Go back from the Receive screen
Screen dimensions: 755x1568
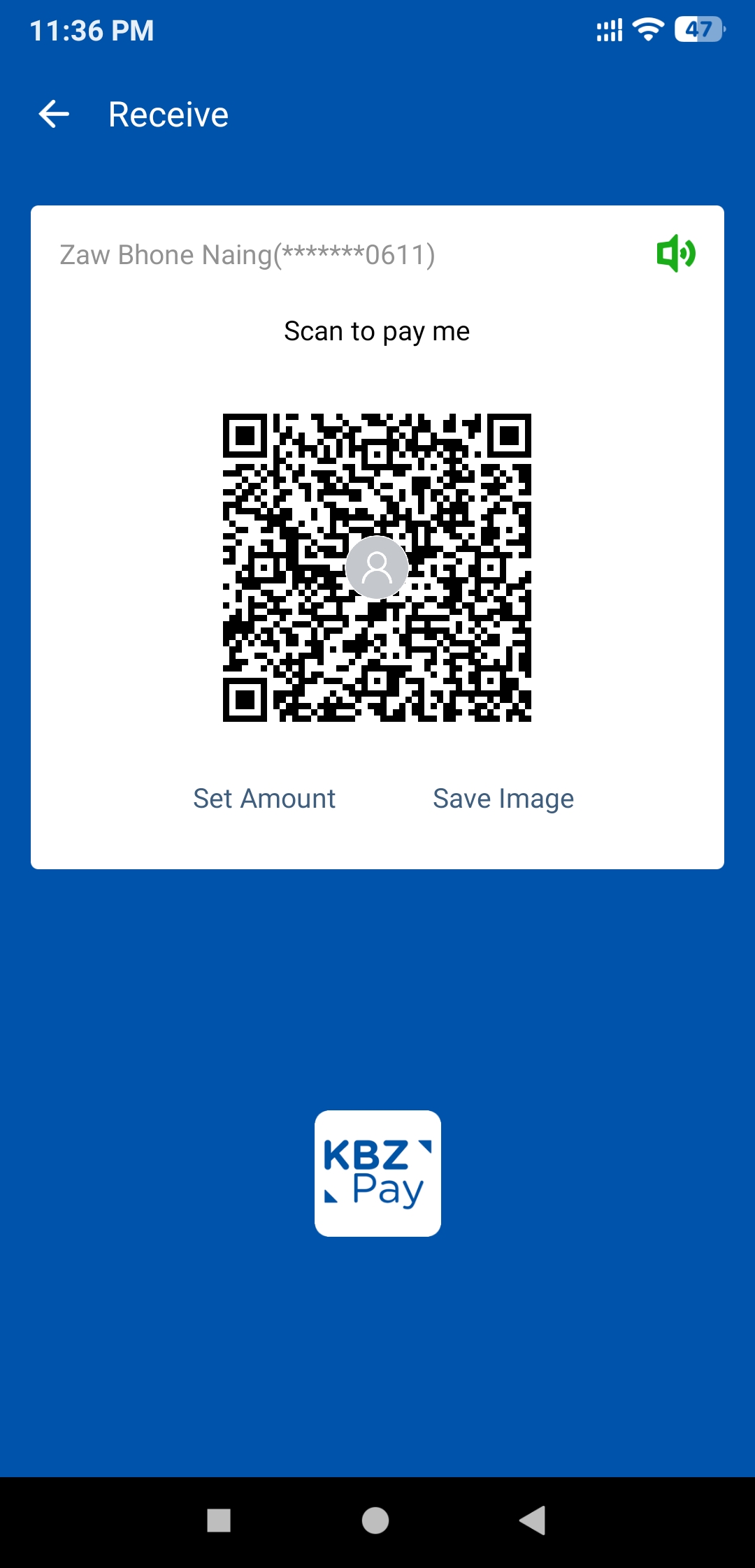54,115
